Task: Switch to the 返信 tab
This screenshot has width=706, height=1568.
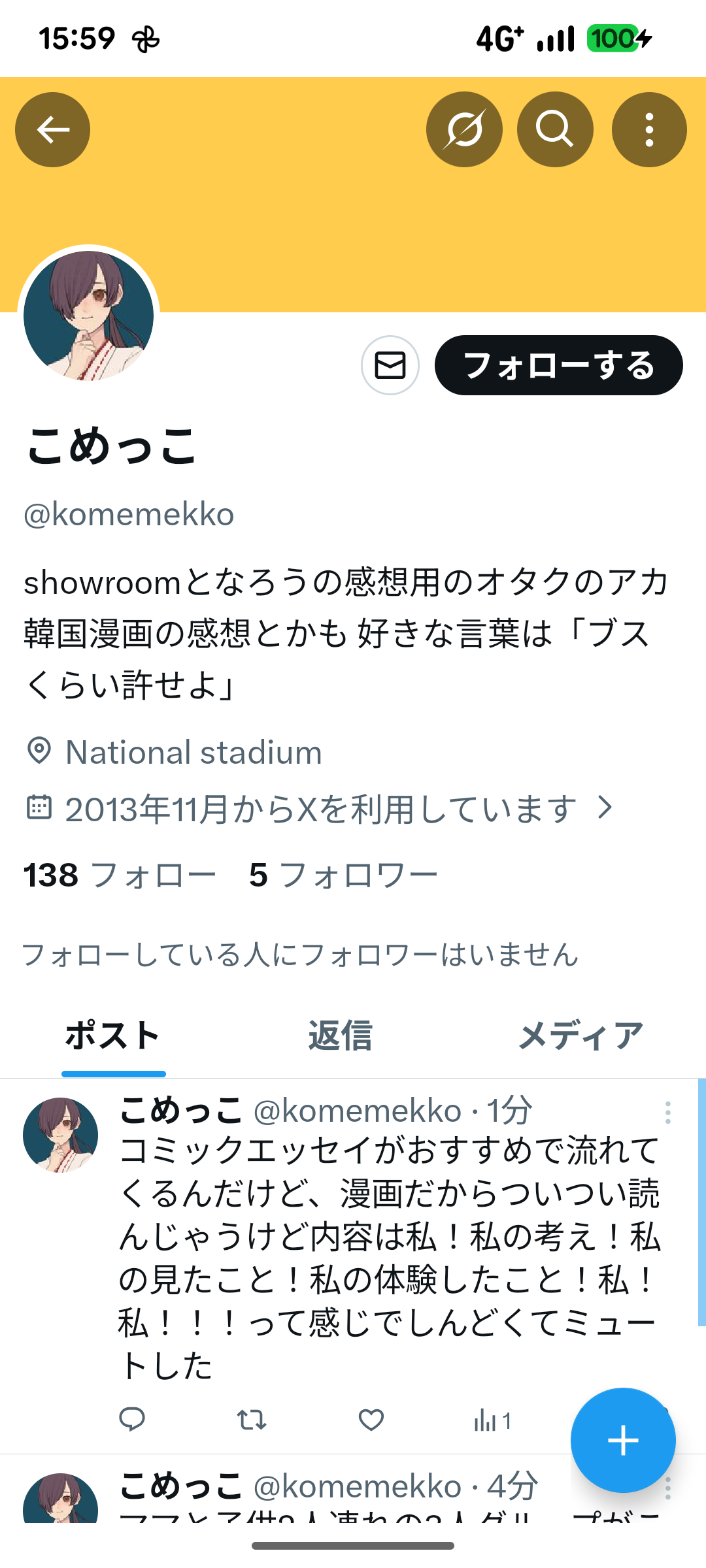Action: point(341,1036)
